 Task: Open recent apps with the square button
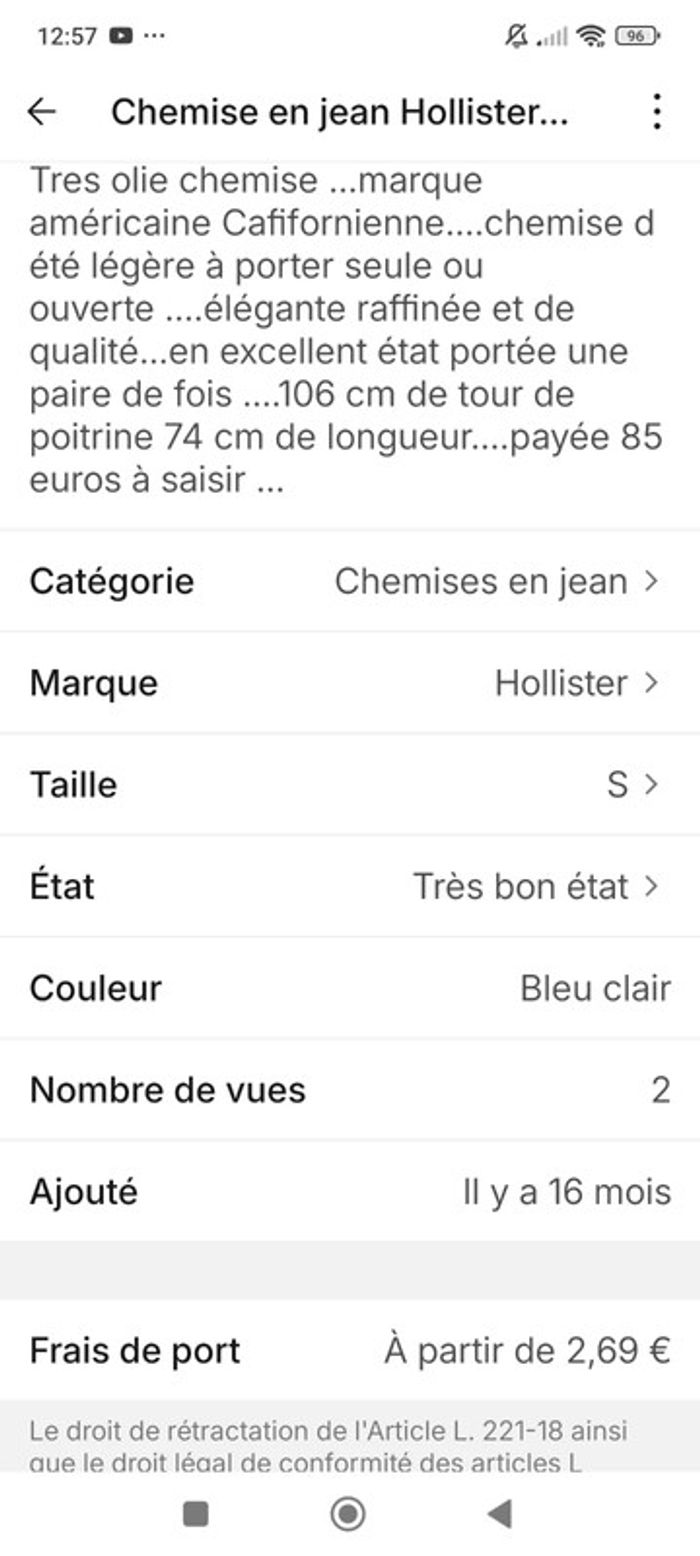pyautogui.click(x=196, y=1514)
